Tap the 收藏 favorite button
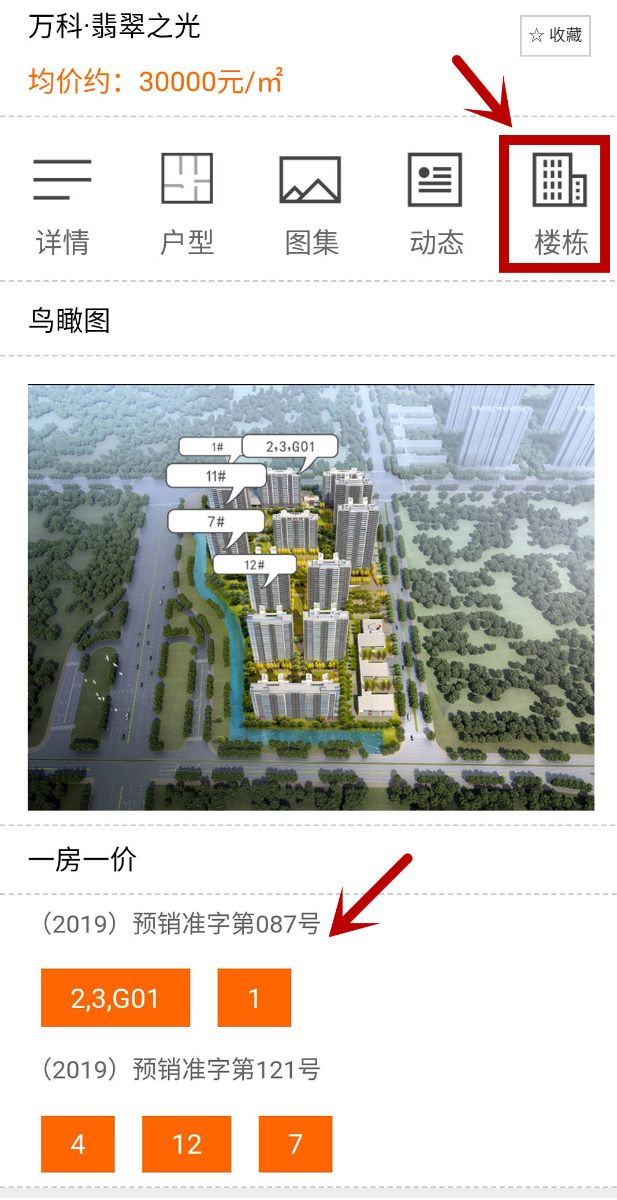This screenshot has height=1200, width=617. 555,36
